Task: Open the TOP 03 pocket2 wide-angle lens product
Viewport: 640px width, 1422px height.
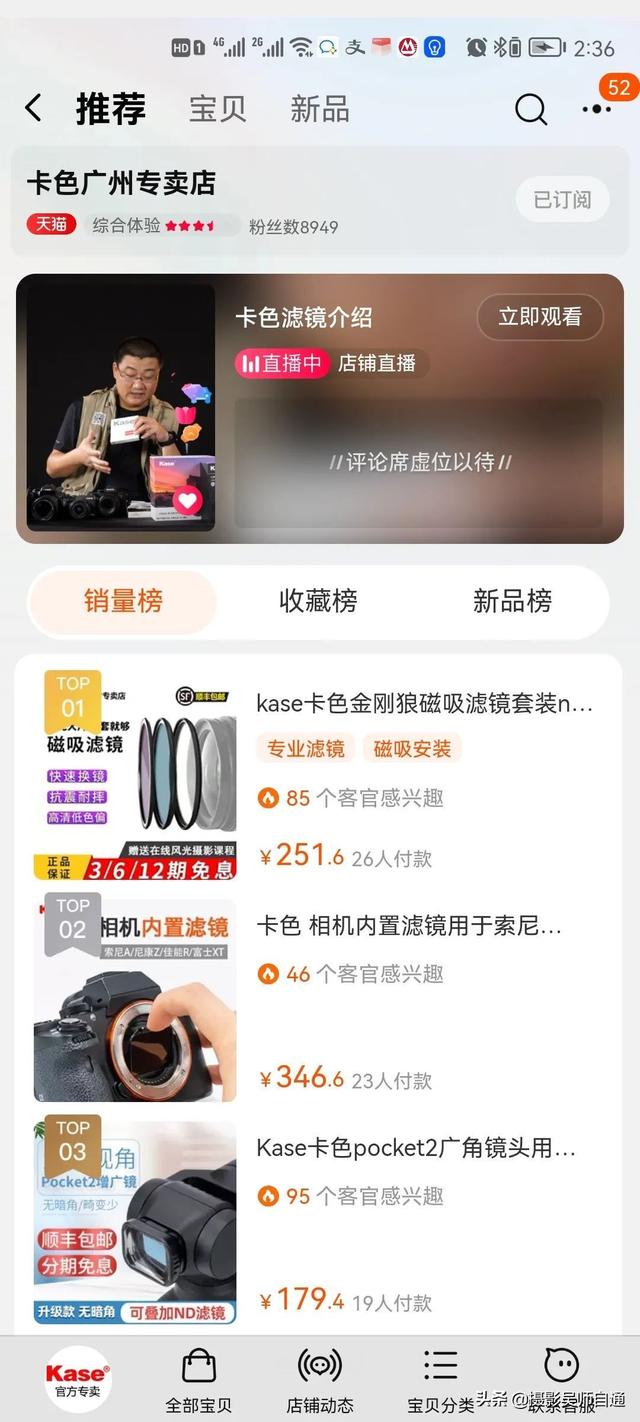Action: coord(320,1221)
